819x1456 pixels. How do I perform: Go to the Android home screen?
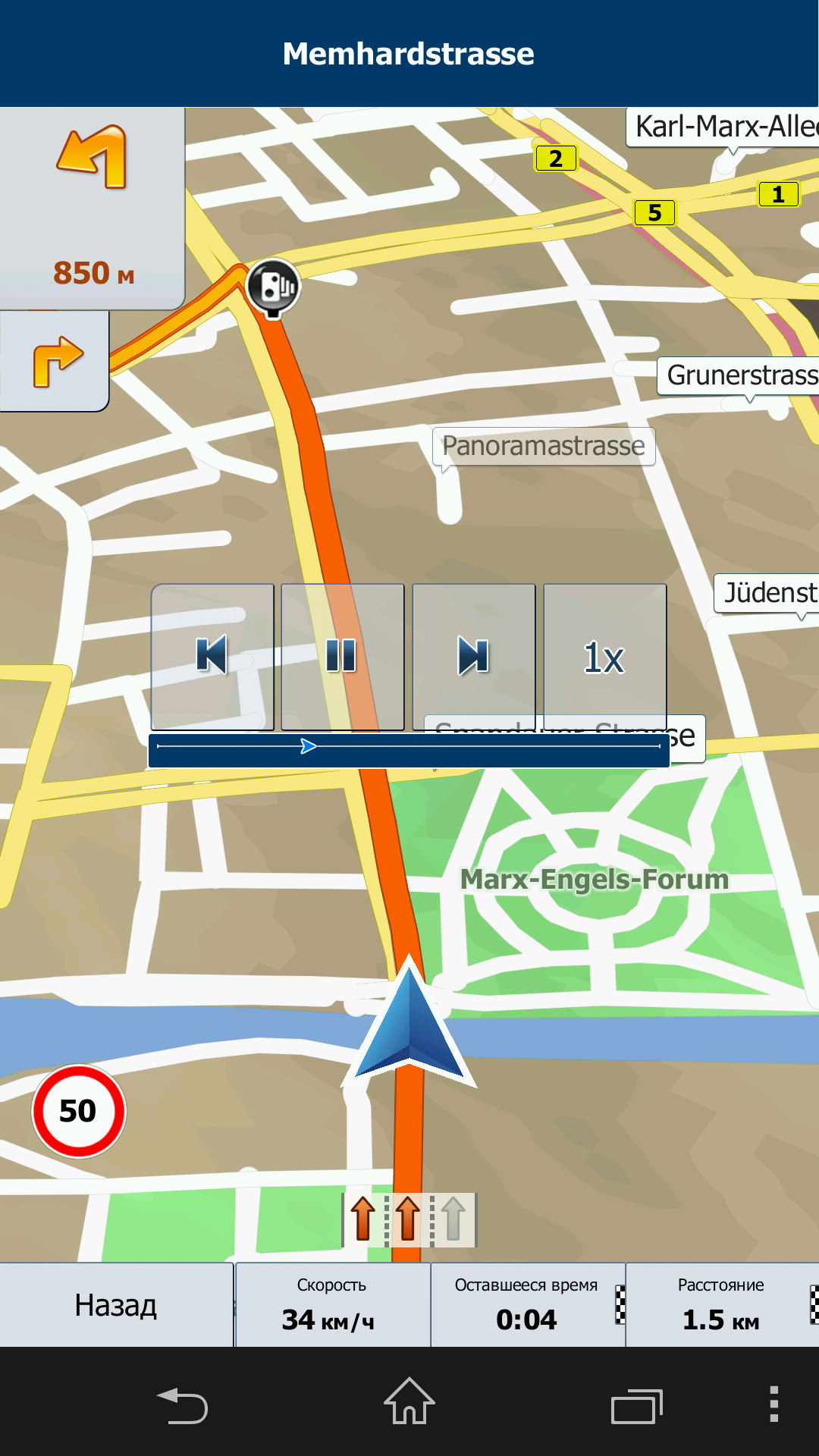point(409,1401)
